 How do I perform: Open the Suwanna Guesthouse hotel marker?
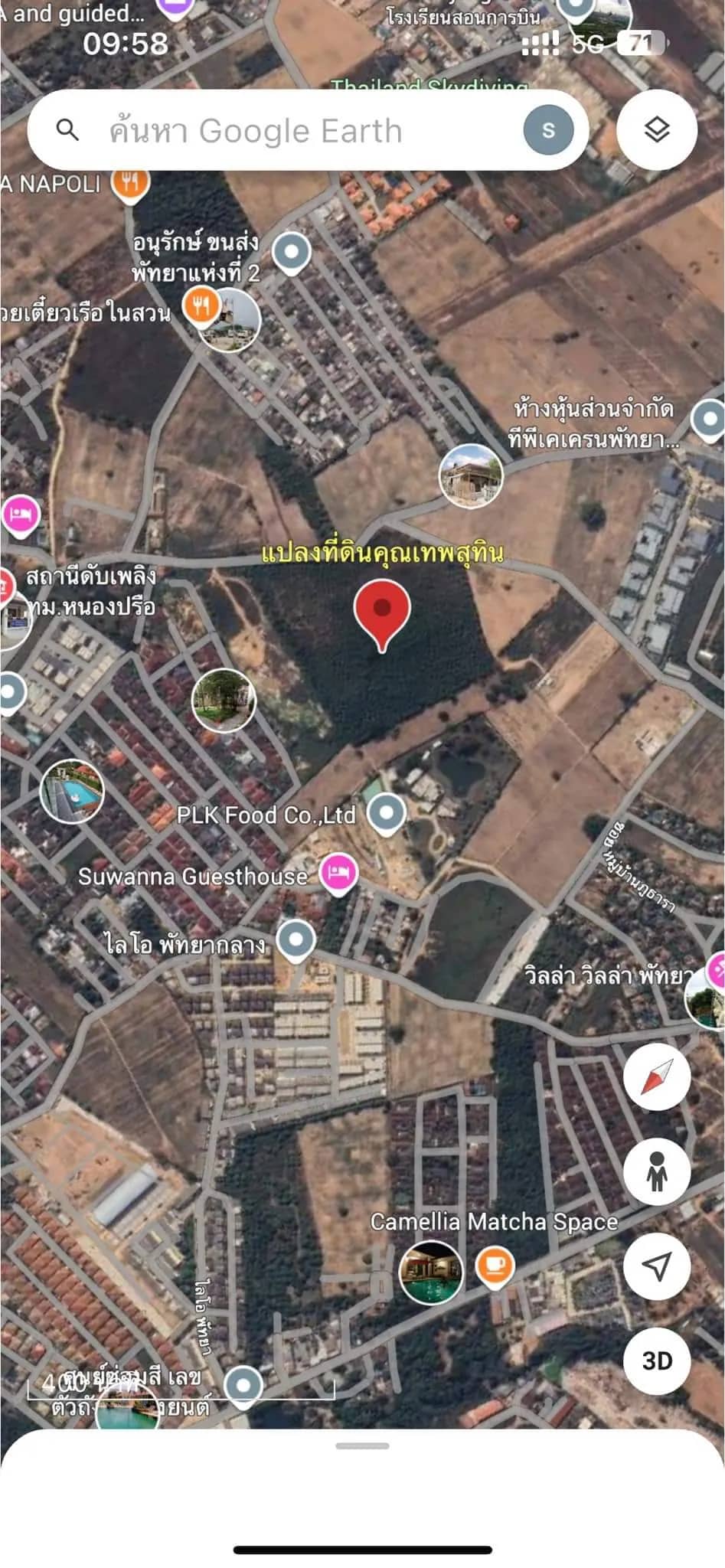tap(338, 872)
